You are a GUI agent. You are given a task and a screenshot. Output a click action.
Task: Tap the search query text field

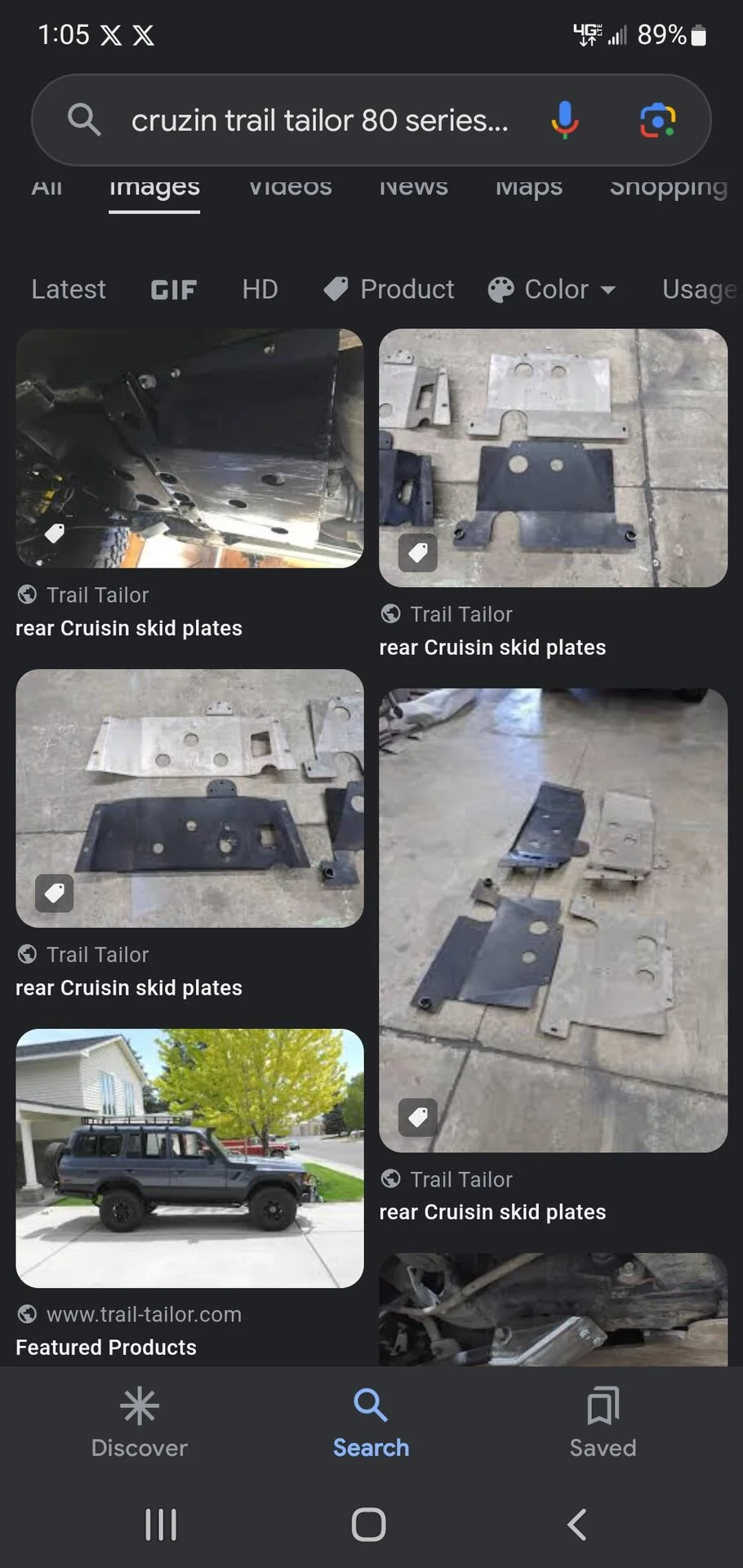(x=318, y=121)
